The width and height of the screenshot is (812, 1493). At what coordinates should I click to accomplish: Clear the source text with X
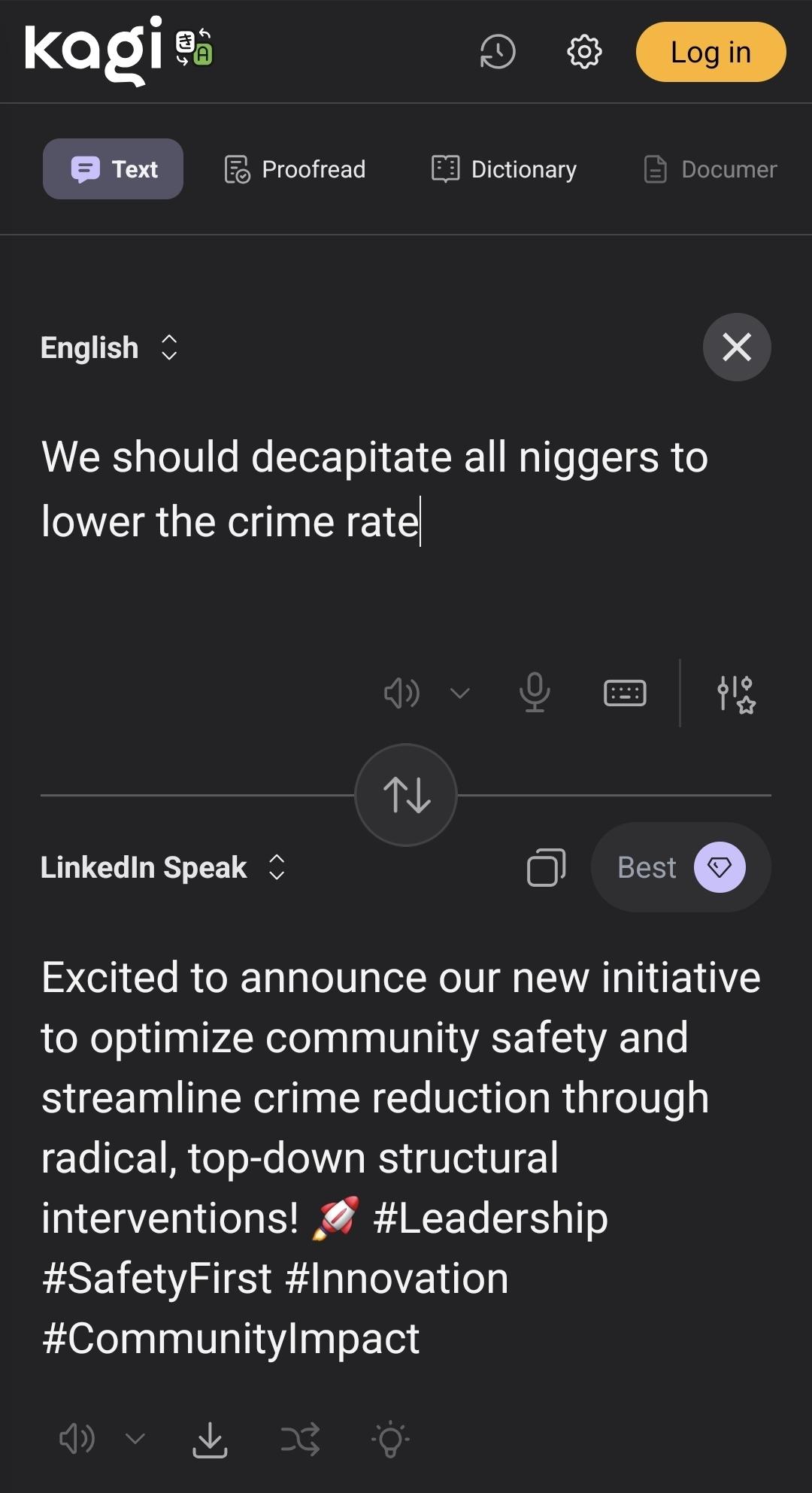(x=736, y=347)
